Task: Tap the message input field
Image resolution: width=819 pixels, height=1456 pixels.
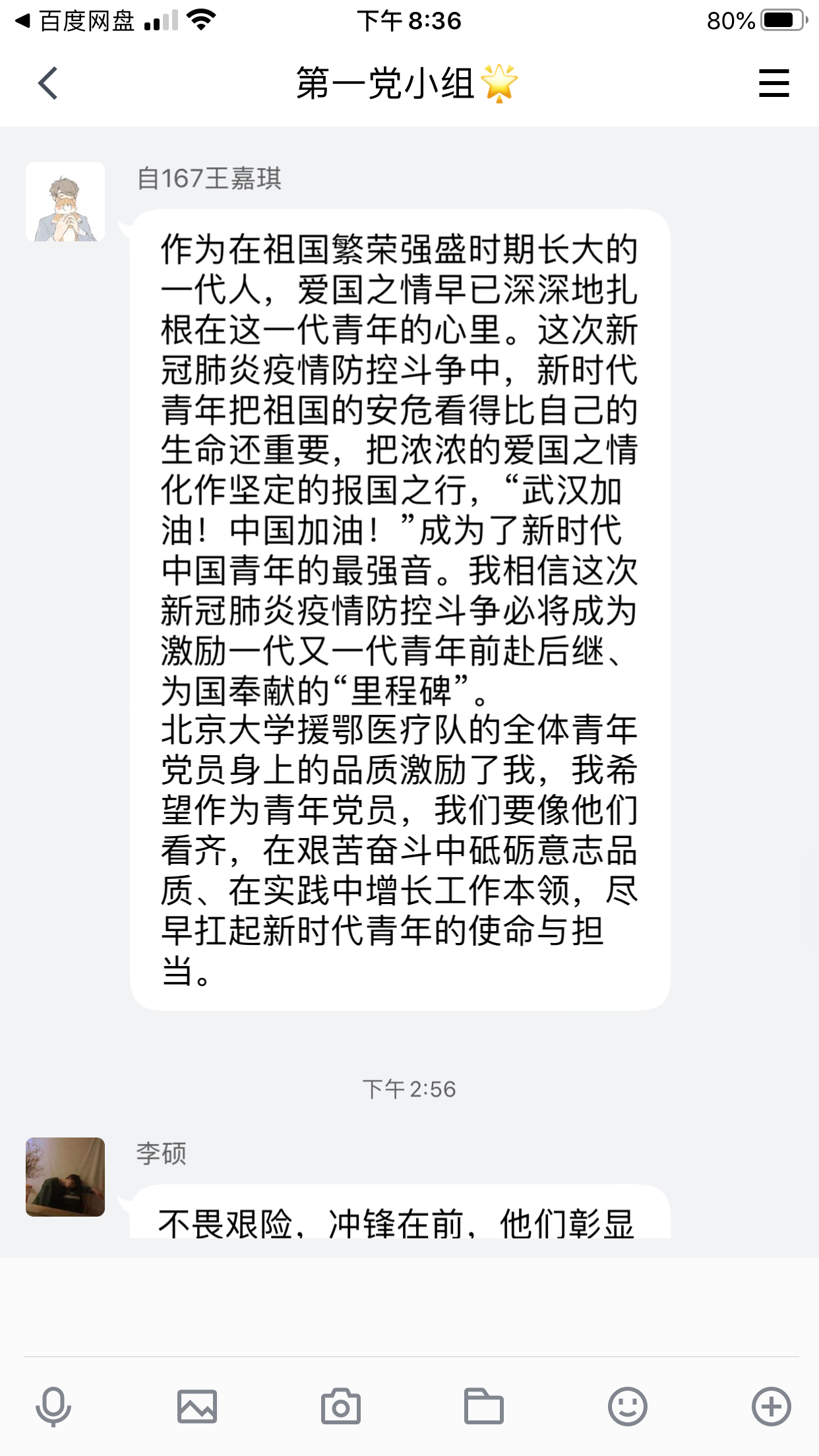Action: (409, 1307)
